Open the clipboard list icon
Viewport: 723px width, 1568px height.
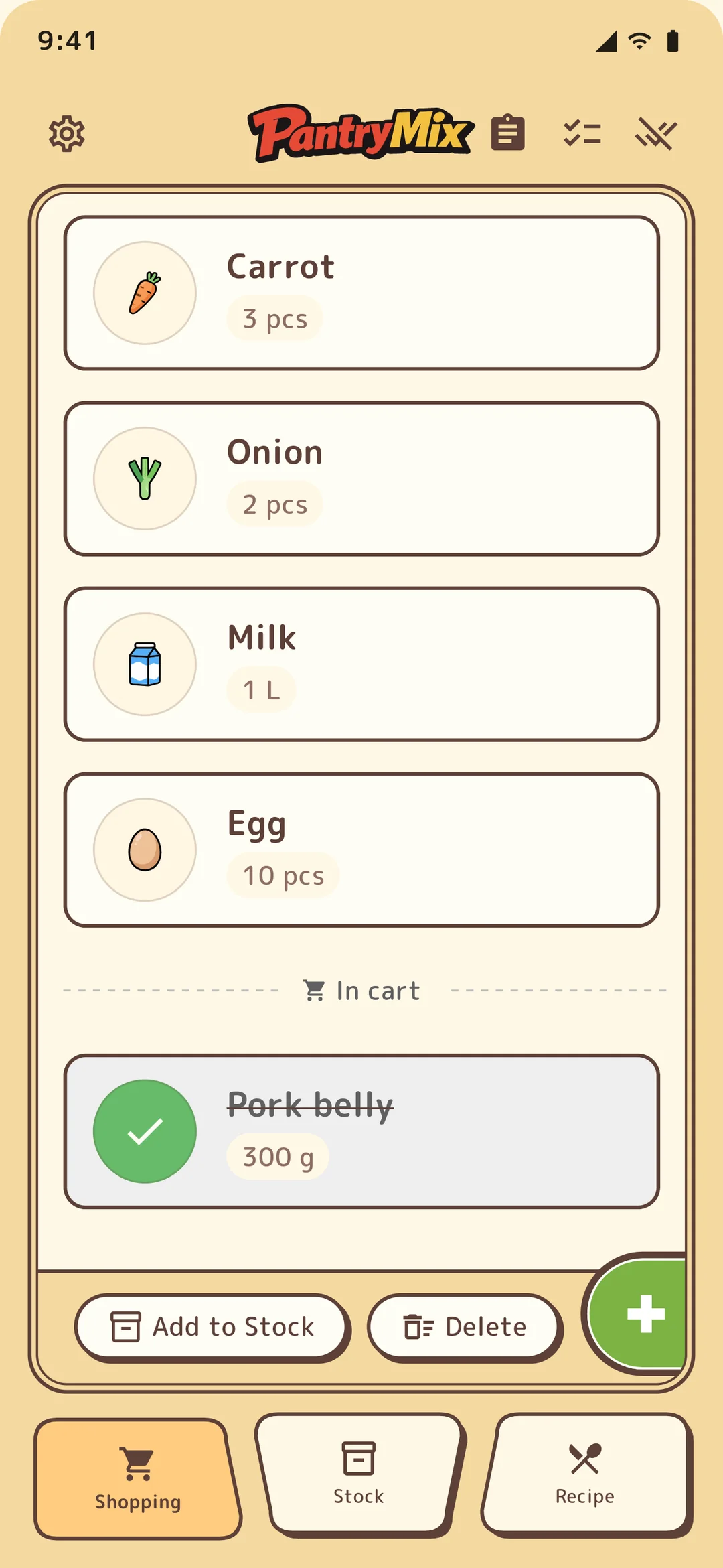pos(508,132)
